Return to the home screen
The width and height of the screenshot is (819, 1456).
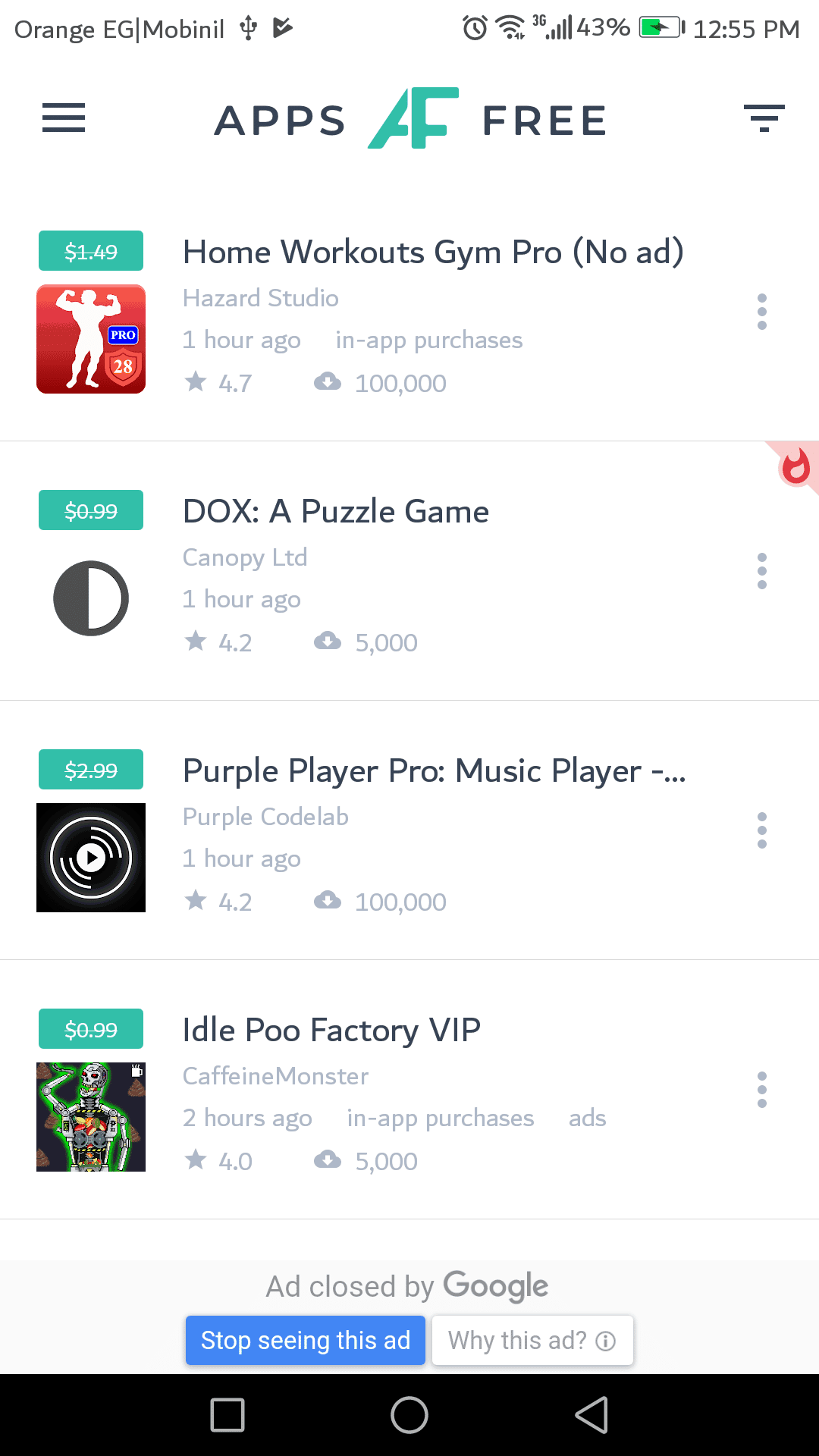coord(409,1415)
